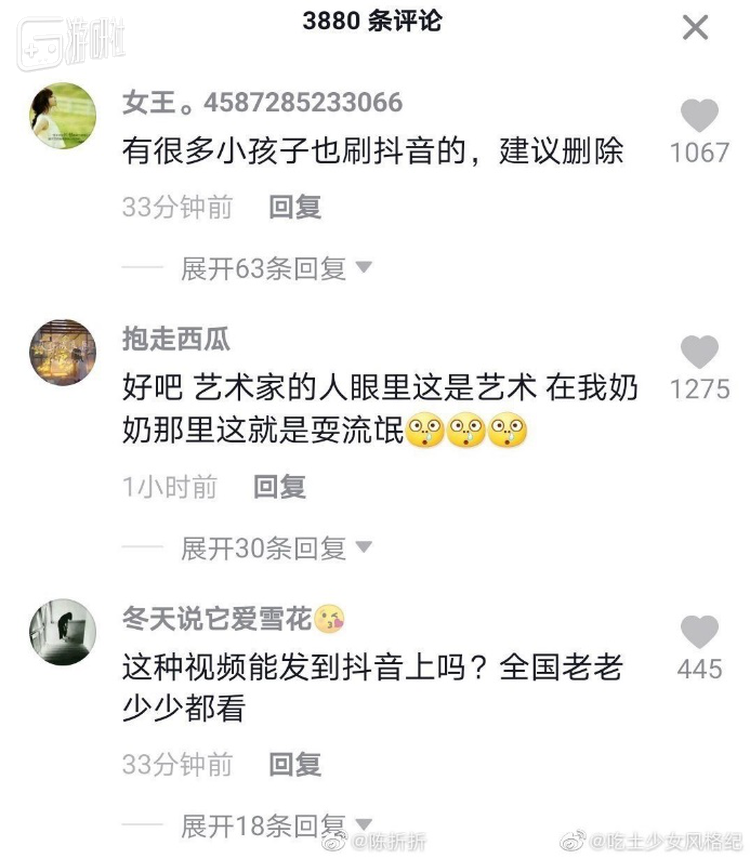
Task: Like 冬天说它爱雪花's comment
Action: (699, 632)
